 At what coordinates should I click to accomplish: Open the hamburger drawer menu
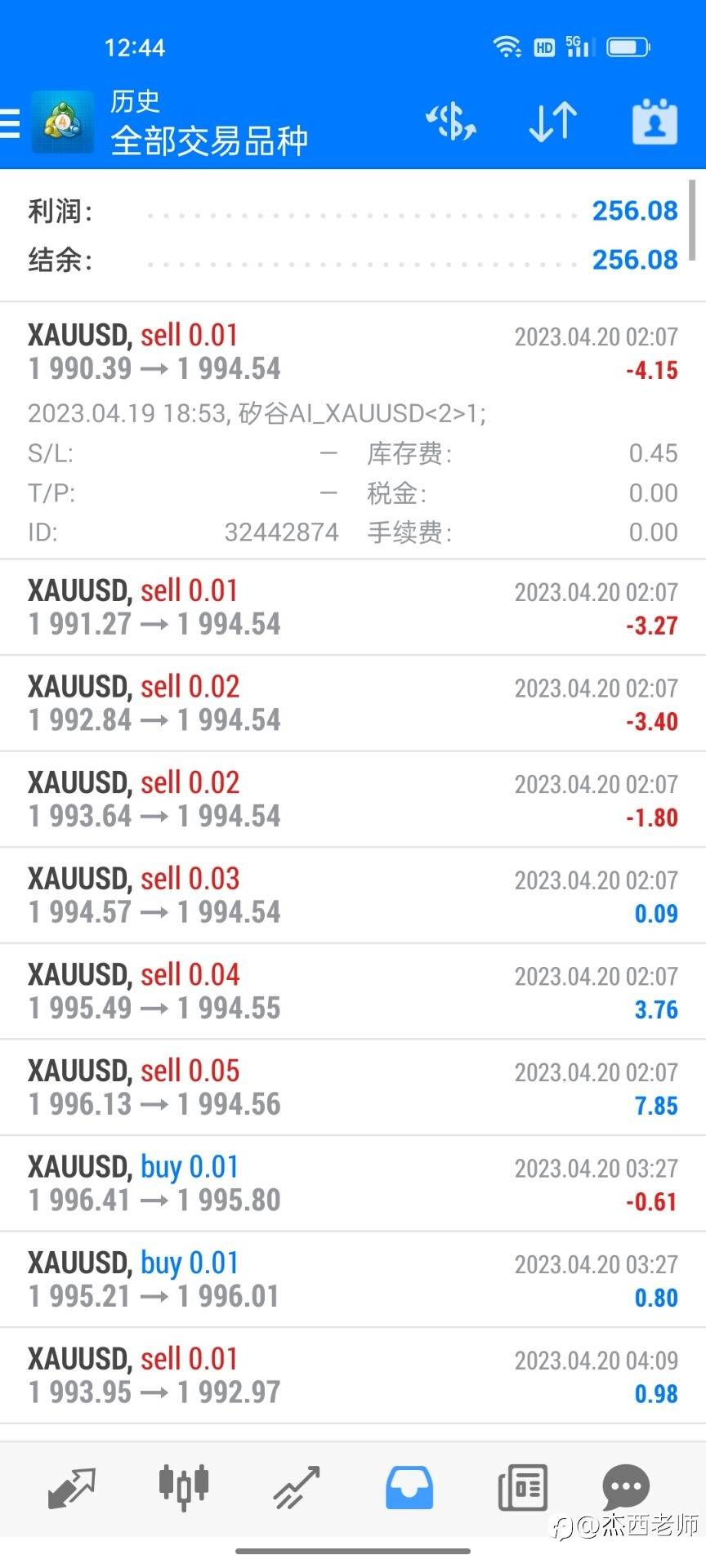tap(10, 122)
